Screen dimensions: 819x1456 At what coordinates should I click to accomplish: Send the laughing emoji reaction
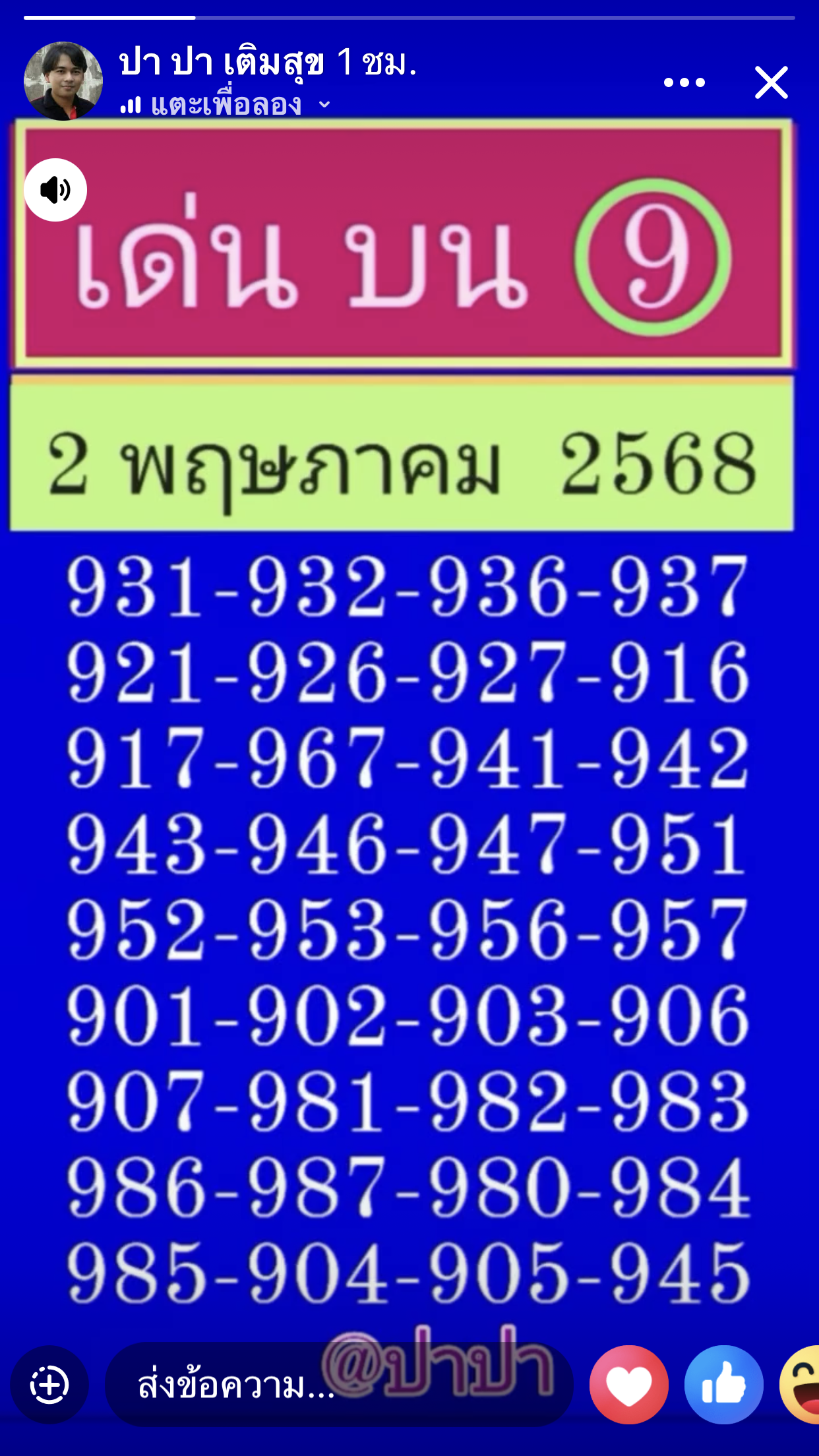click(x=800, y=1385)
